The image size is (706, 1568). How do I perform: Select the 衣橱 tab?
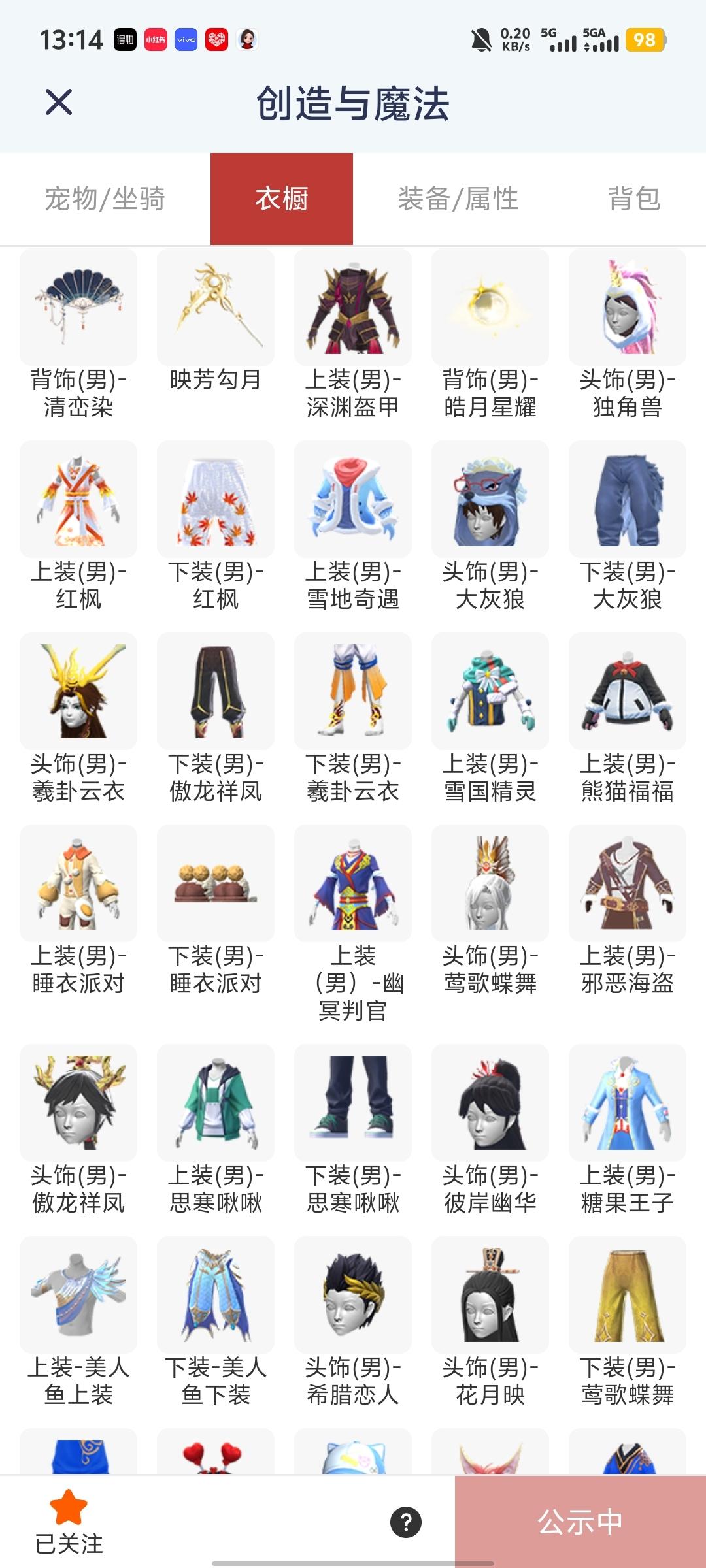tap(281, 199)
